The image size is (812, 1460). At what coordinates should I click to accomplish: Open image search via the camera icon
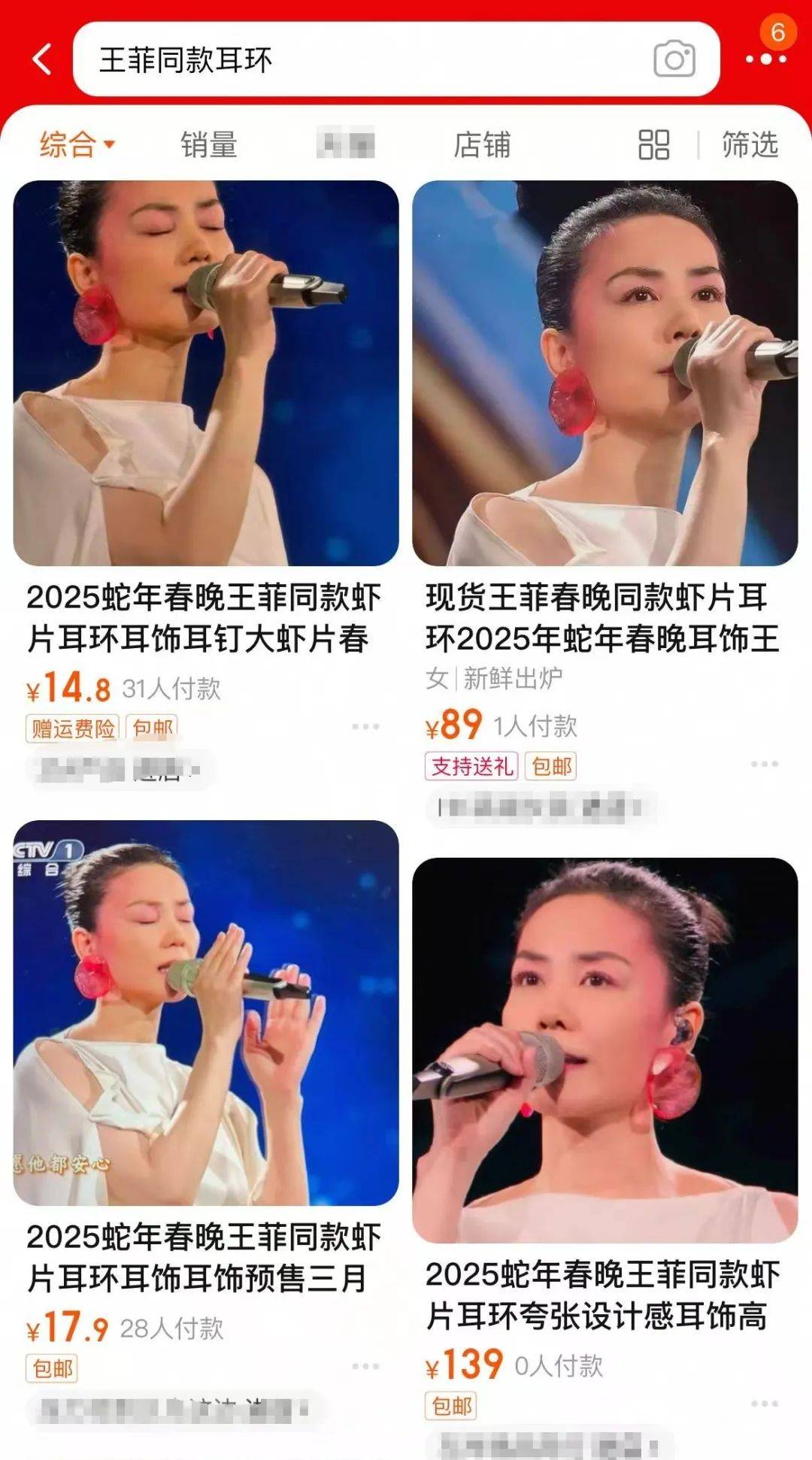click(674, 59)
